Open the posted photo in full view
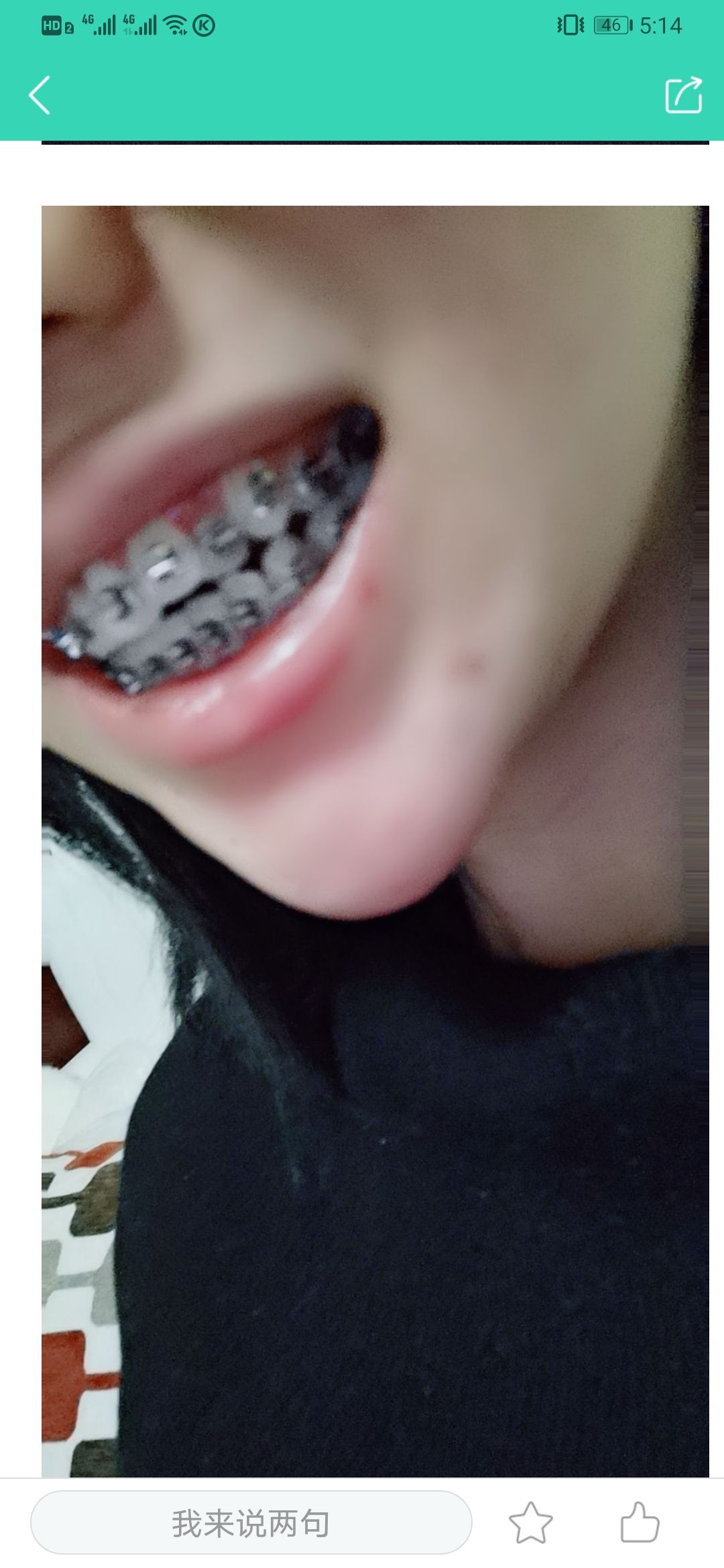This screenshot has width=724, height=1568. tap(375, 838)
